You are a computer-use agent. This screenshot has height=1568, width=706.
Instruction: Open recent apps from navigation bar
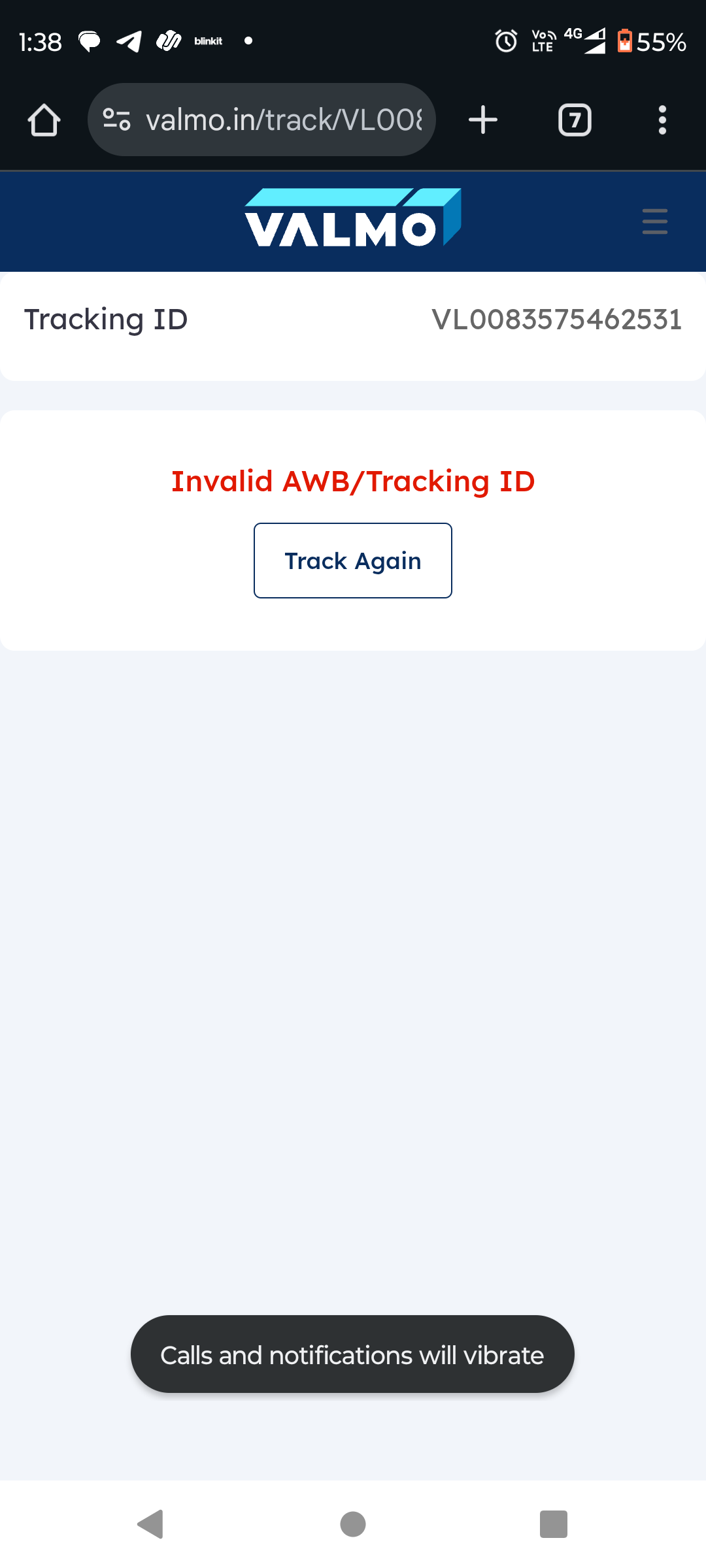pos(553,1524)
